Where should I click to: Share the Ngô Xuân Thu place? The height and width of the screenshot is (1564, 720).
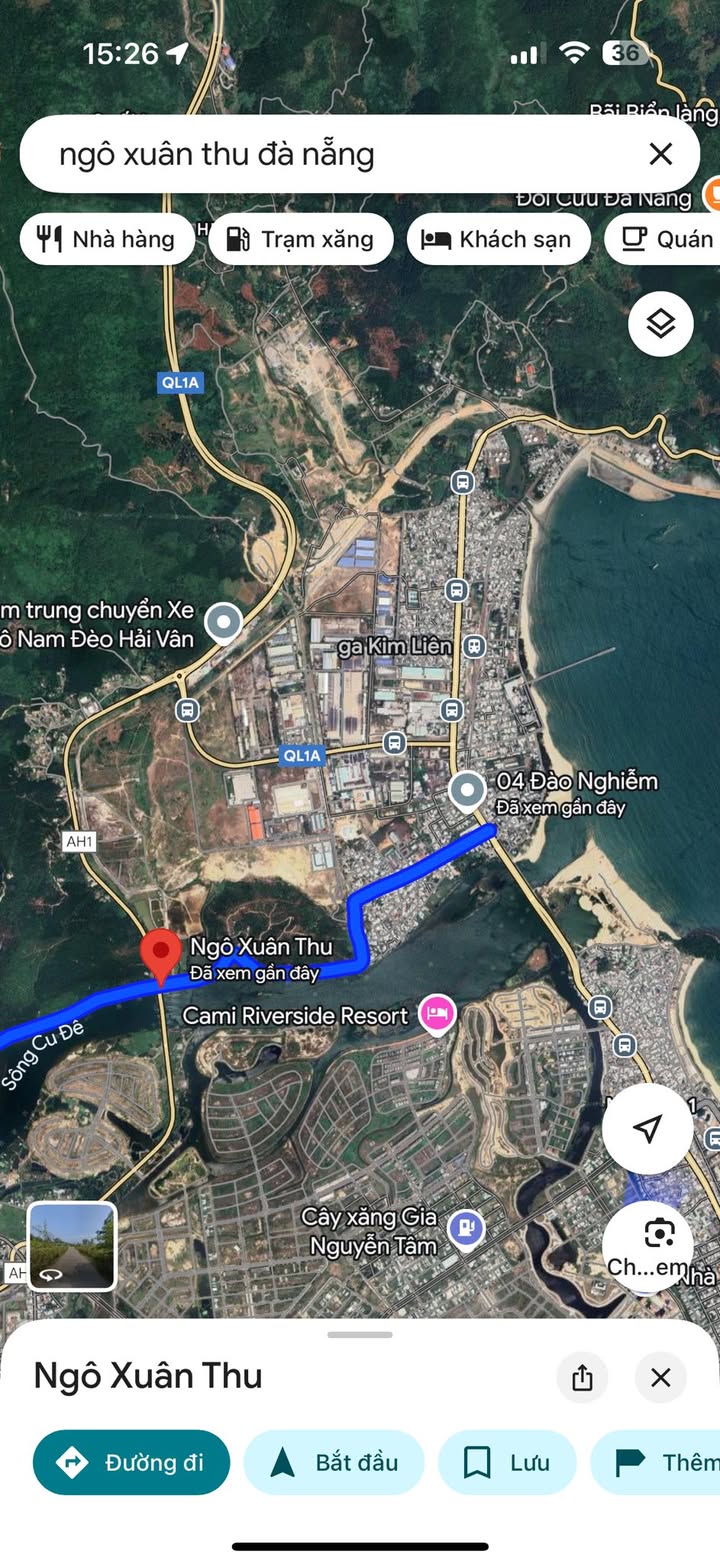[x=582, y=1378]
